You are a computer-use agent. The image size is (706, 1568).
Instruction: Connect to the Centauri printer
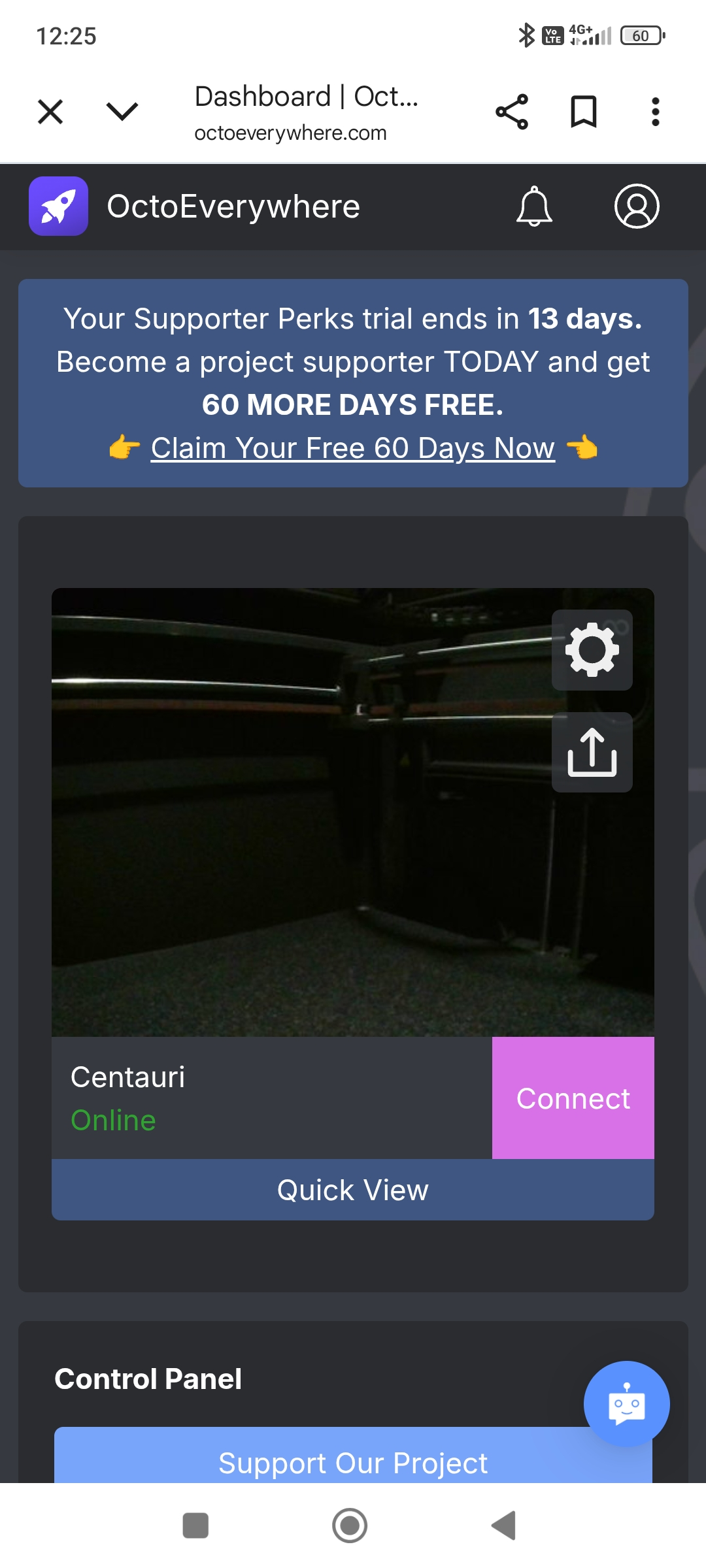[x=573, y=1098]
